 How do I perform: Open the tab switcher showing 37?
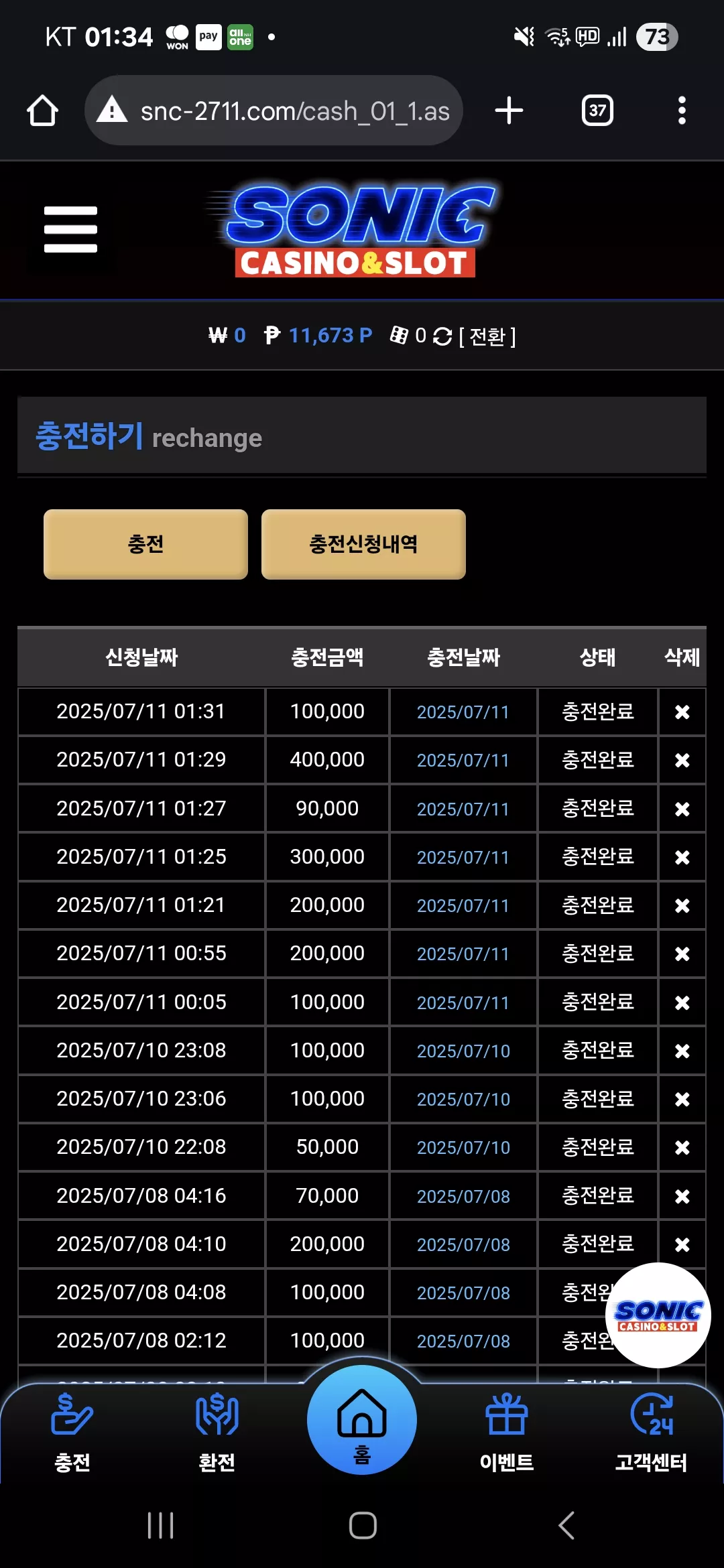coord(597,111)
